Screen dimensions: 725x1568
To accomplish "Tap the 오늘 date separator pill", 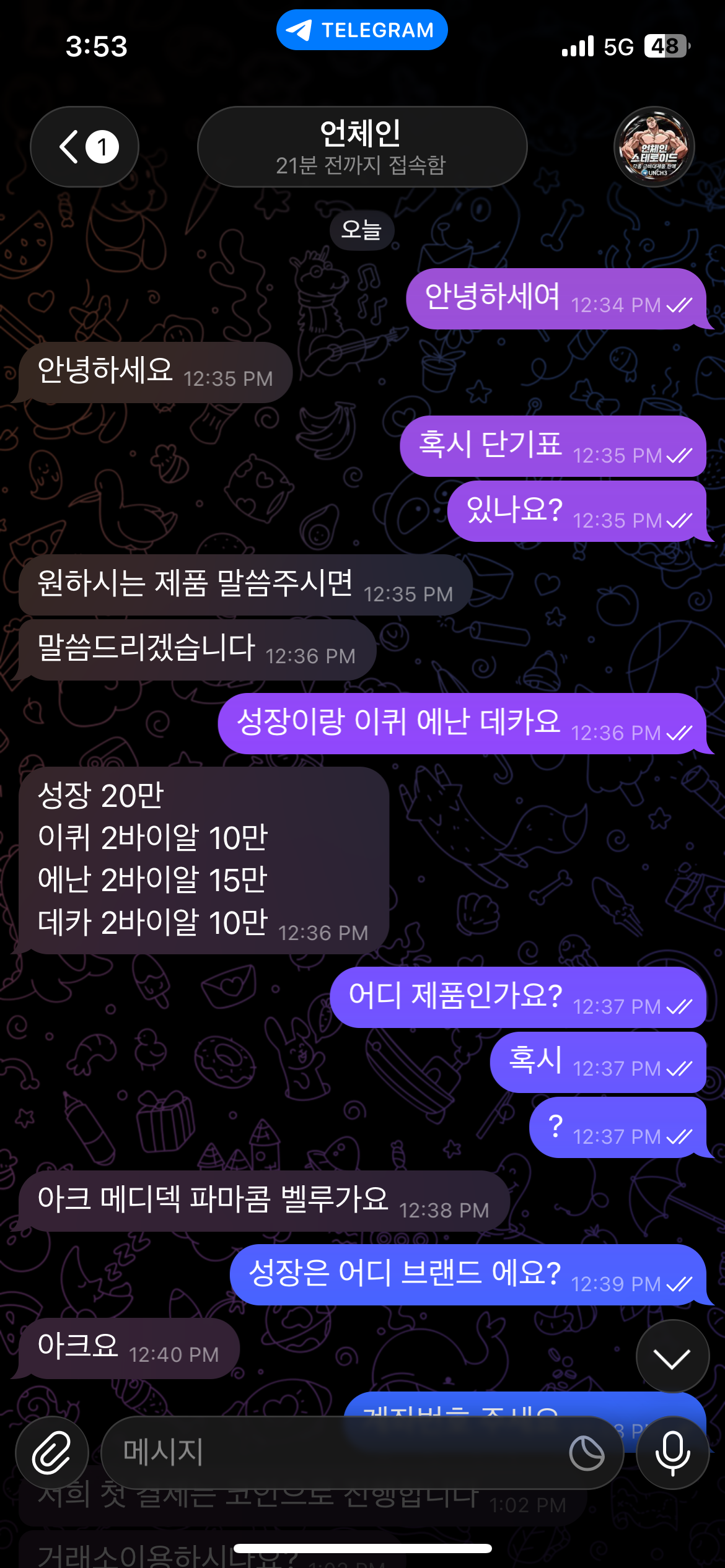I will [x=362, y=230].
